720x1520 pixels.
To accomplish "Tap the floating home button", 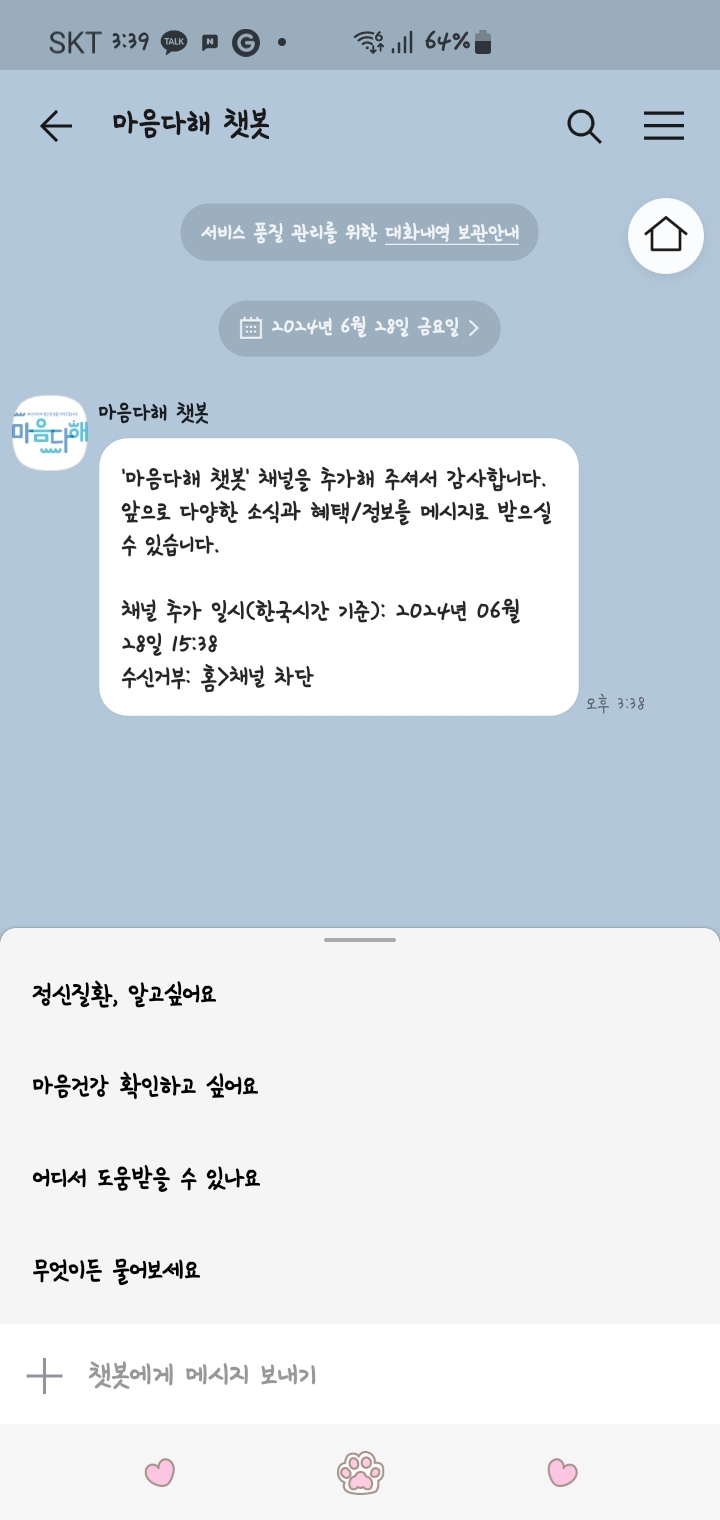I will pyautogui.click(x=666, y=236).
